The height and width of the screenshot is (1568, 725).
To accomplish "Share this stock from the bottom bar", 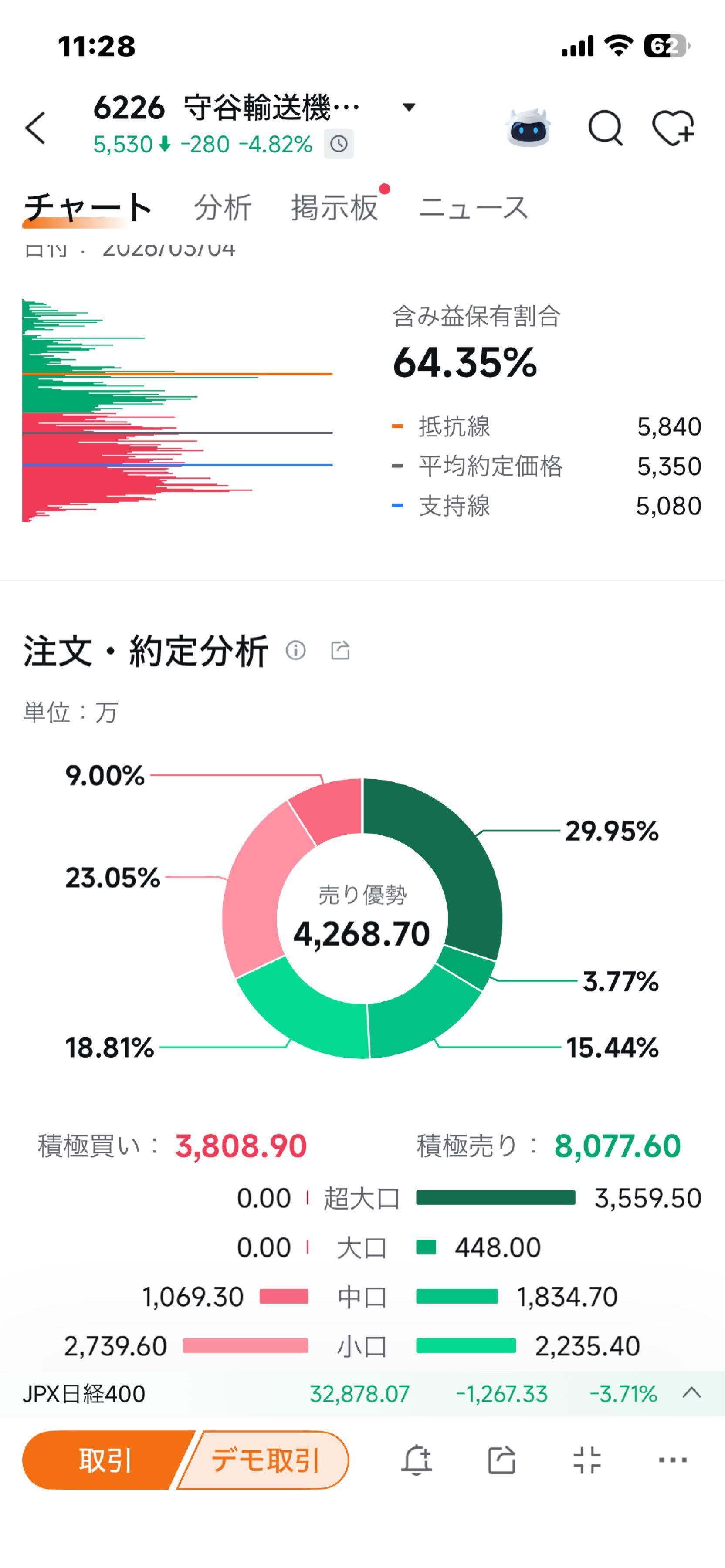I will click(x=501, y=1460).
